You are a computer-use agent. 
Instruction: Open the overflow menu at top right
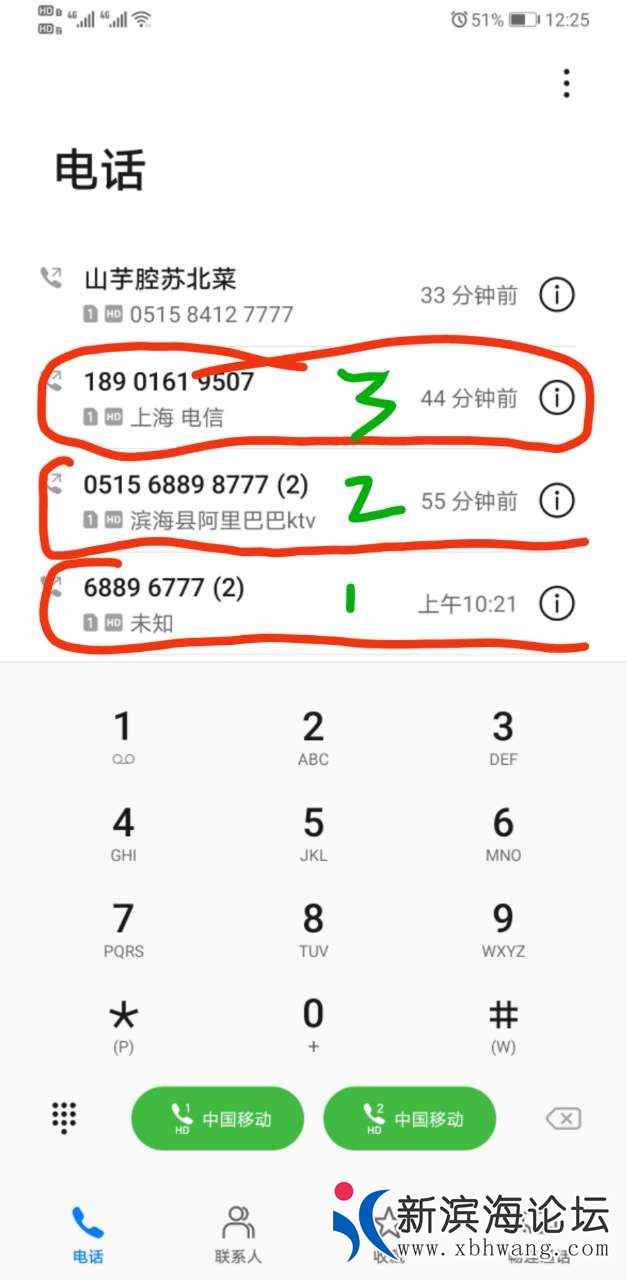click(x=566, y=84)
